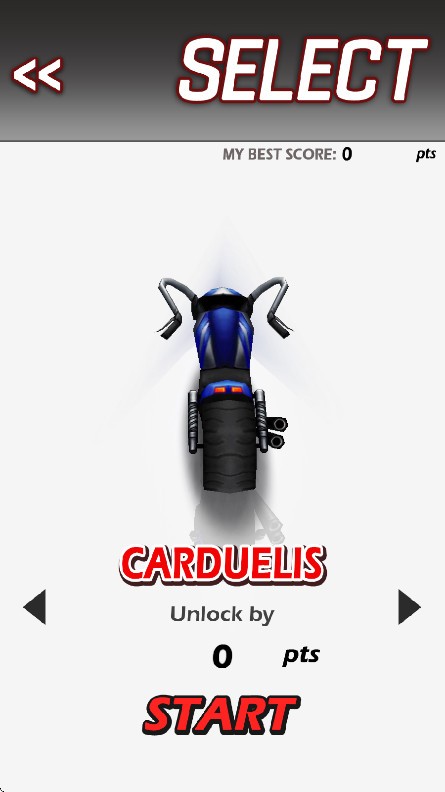Show the next bike with right arrow
The image size is (445, 792).
[x=409, y=607]
